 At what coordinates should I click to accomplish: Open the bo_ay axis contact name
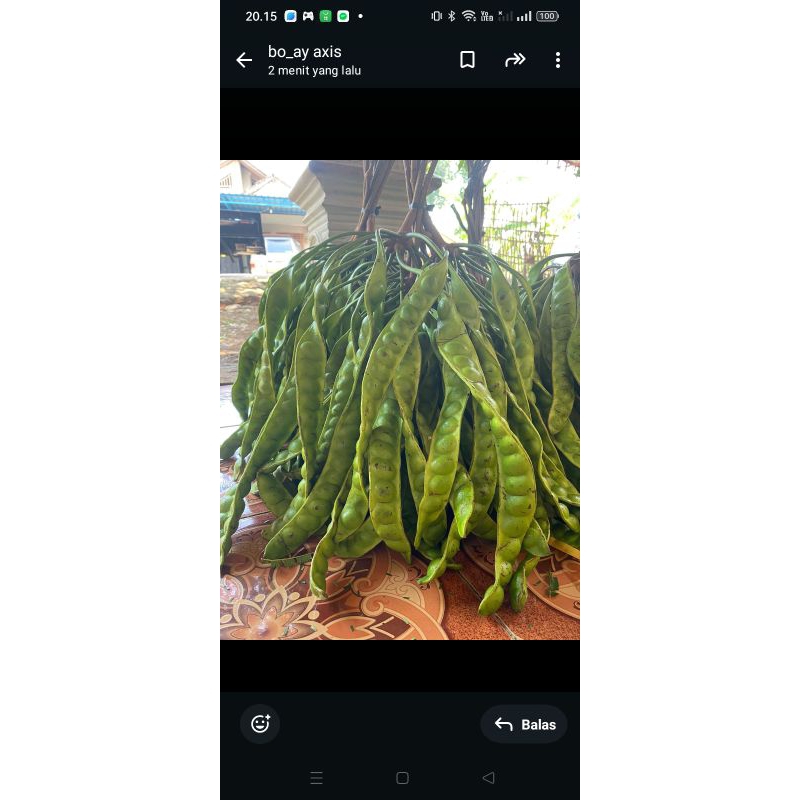coord(305,52)
